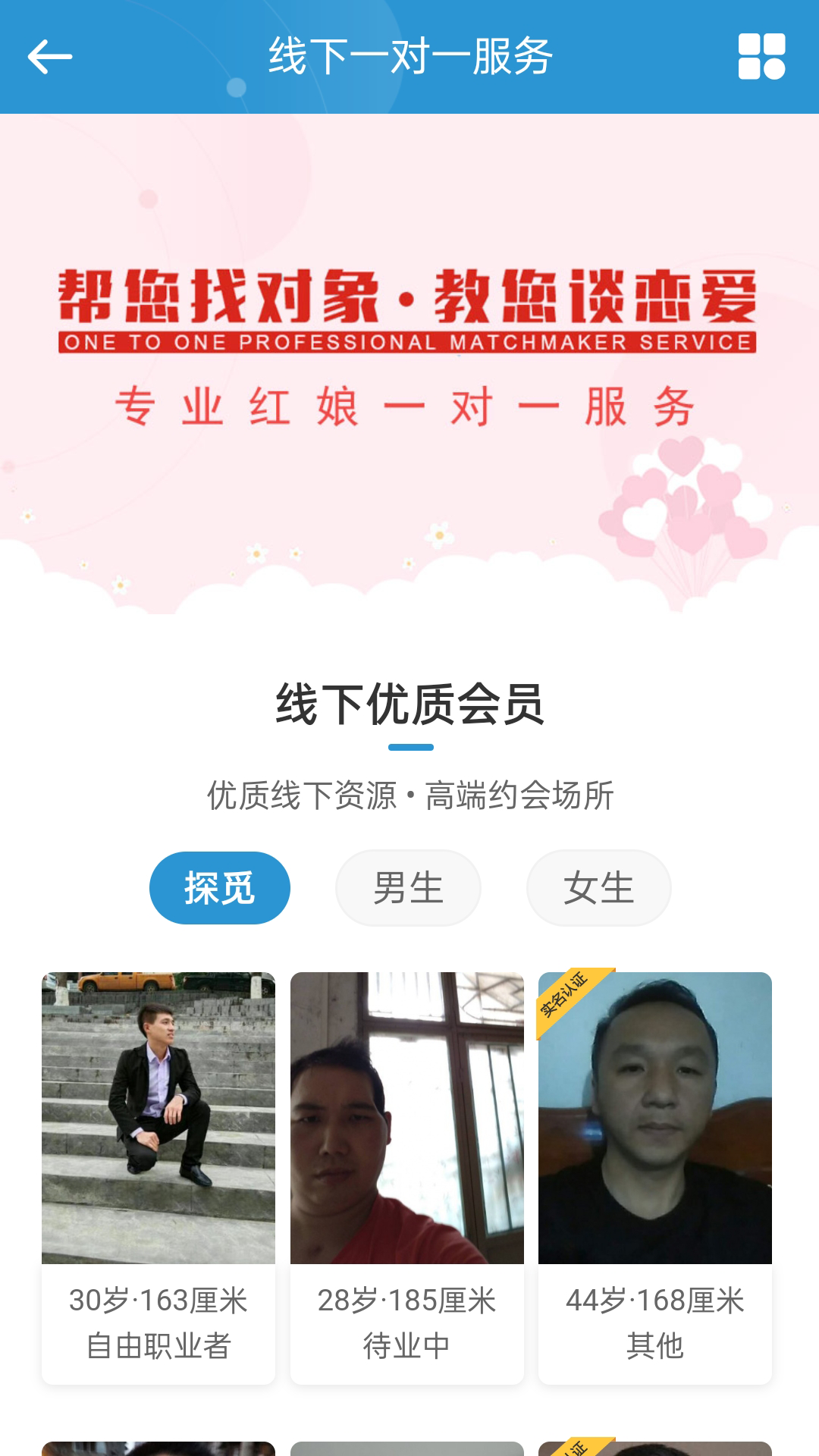Viewport: 819px width, 1456px height.
Task: Switch to the 男生 filter
Action: coord(408,888)
